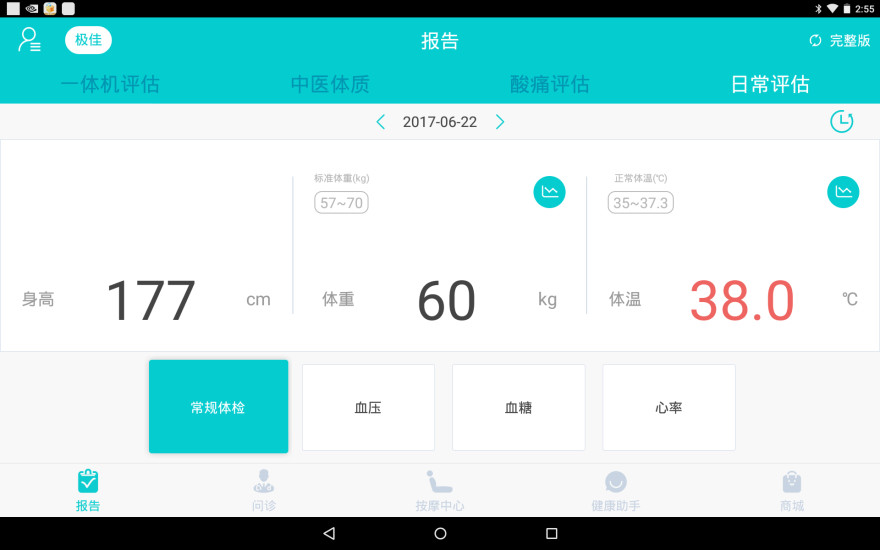Open the 商城 shop tab
This screenshot has height=550, width=880.
pyautogui.click(x=792, y=490)
